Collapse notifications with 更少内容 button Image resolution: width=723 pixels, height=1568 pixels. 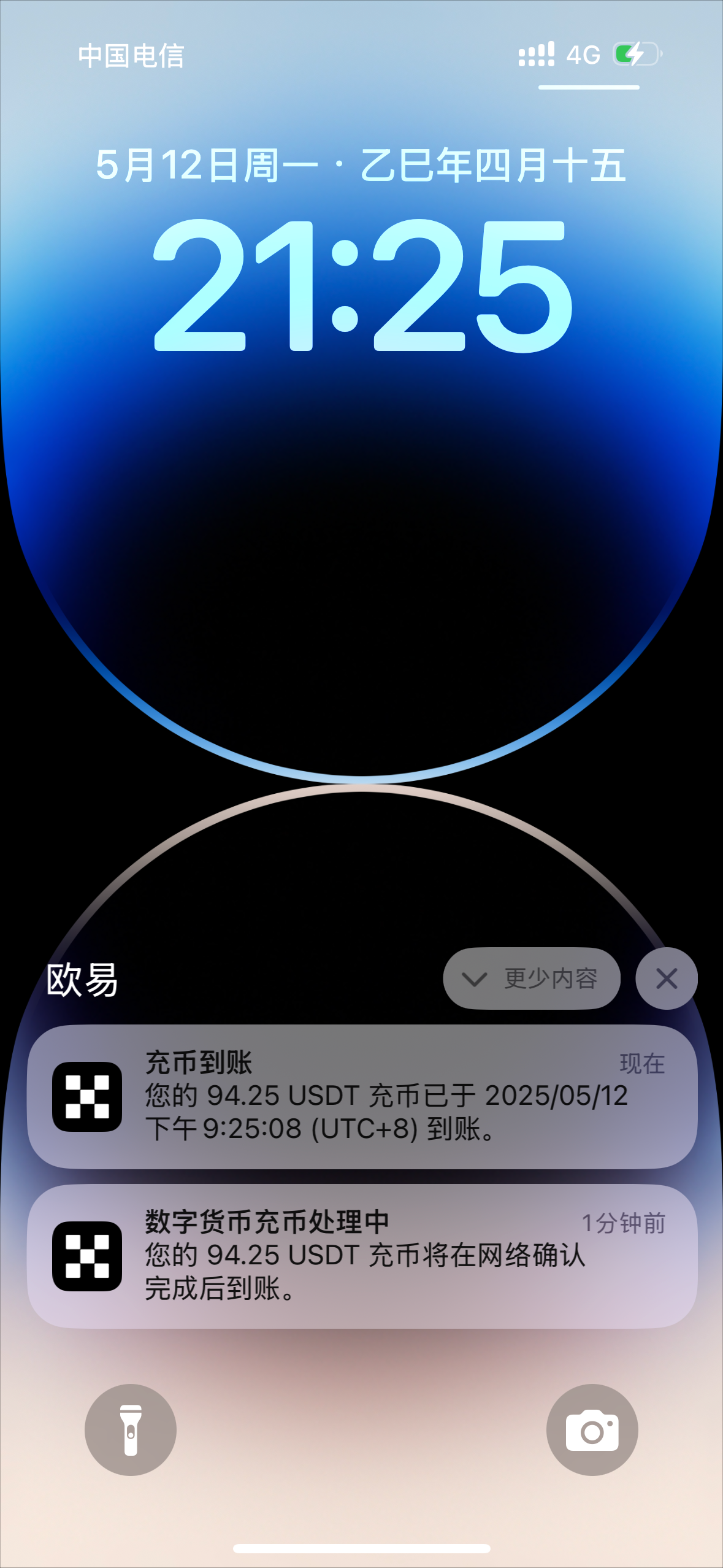tap(531, 978)
